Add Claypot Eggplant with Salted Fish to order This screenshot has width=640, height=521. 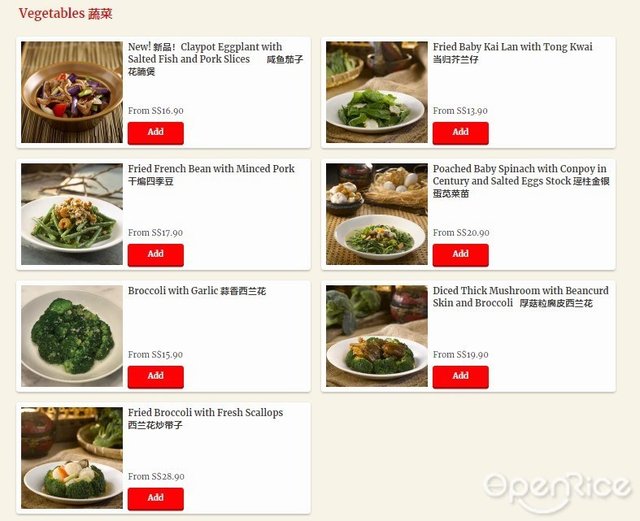155,132
